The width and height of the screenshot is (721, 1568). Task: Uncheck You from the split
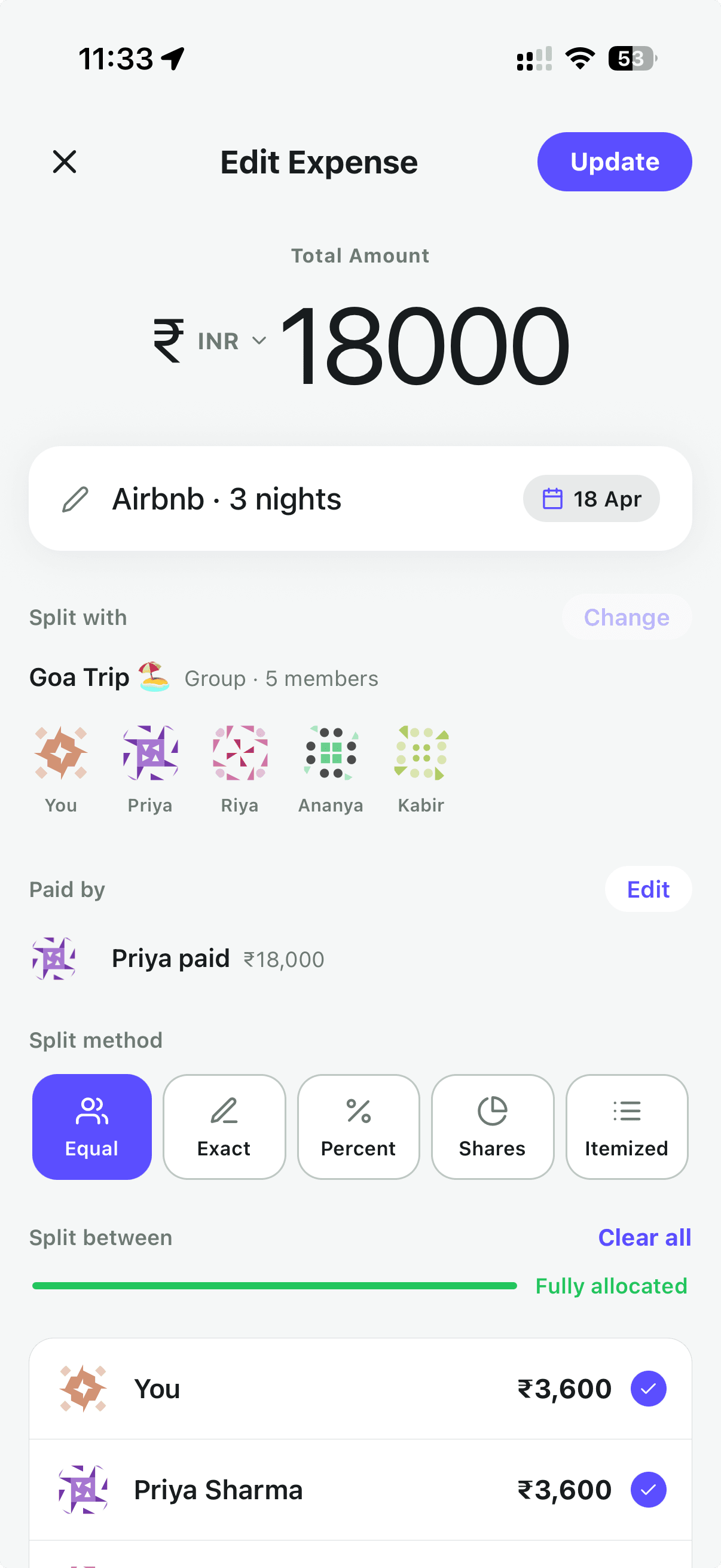(x=648, y=1389)
